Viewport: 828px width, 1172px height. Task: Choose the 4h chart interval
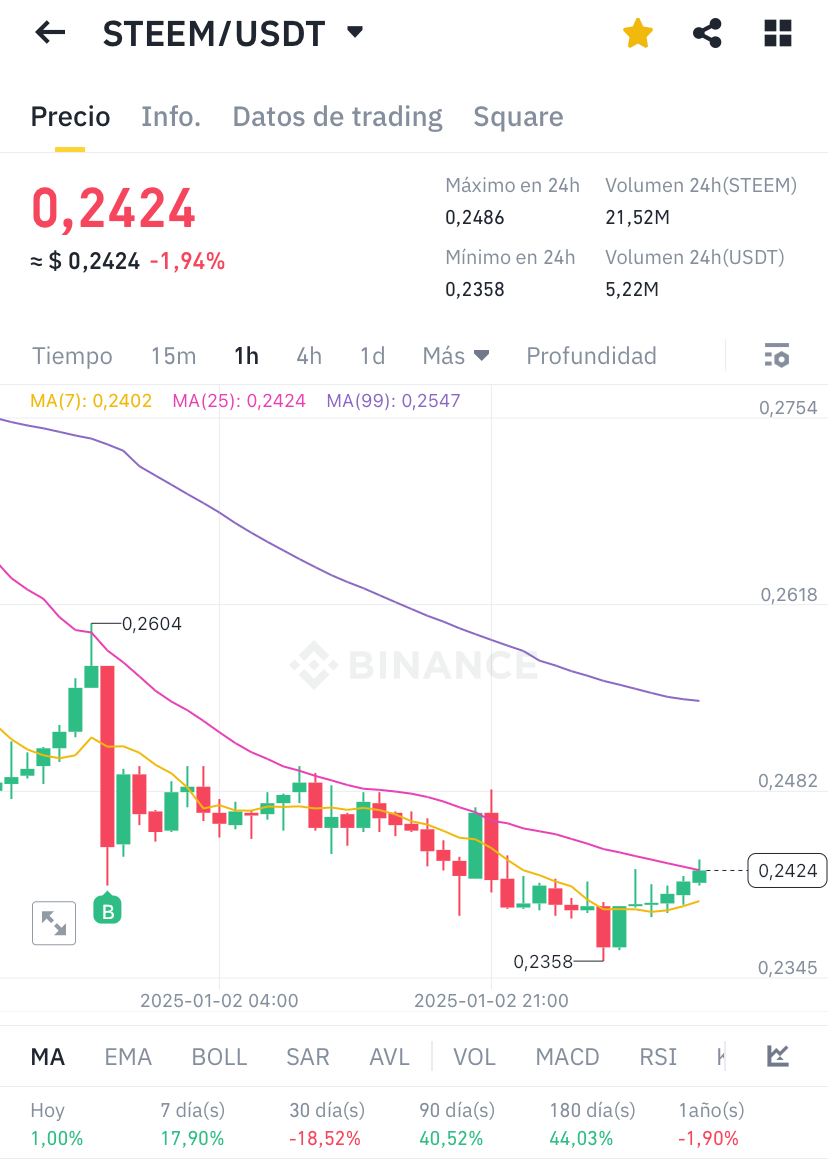pyautogui.click(x=309, y=356)
